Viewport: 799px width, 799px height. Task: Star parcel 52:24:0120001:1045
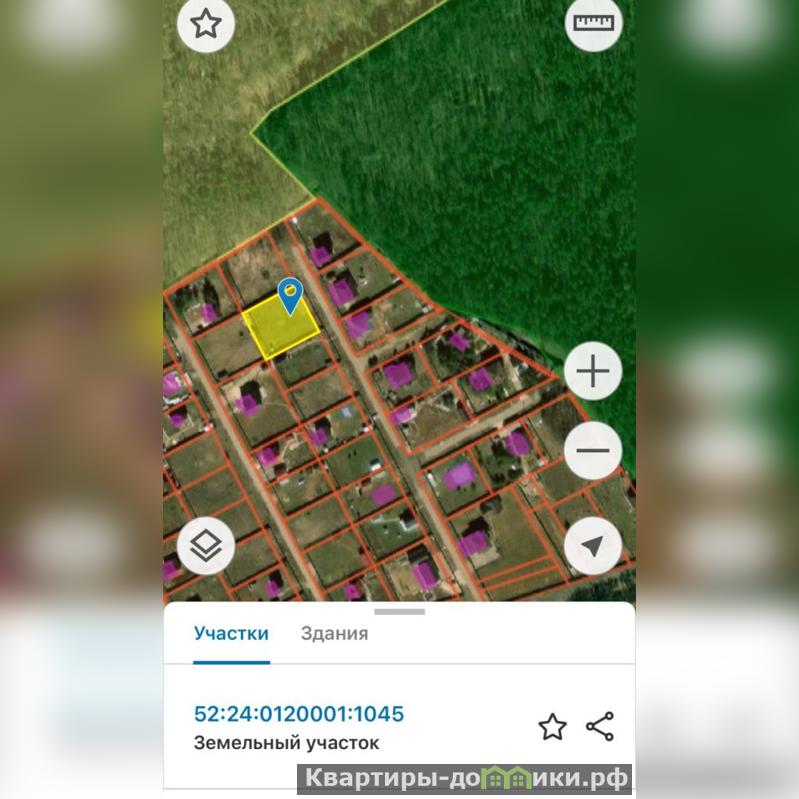(553, 727)
